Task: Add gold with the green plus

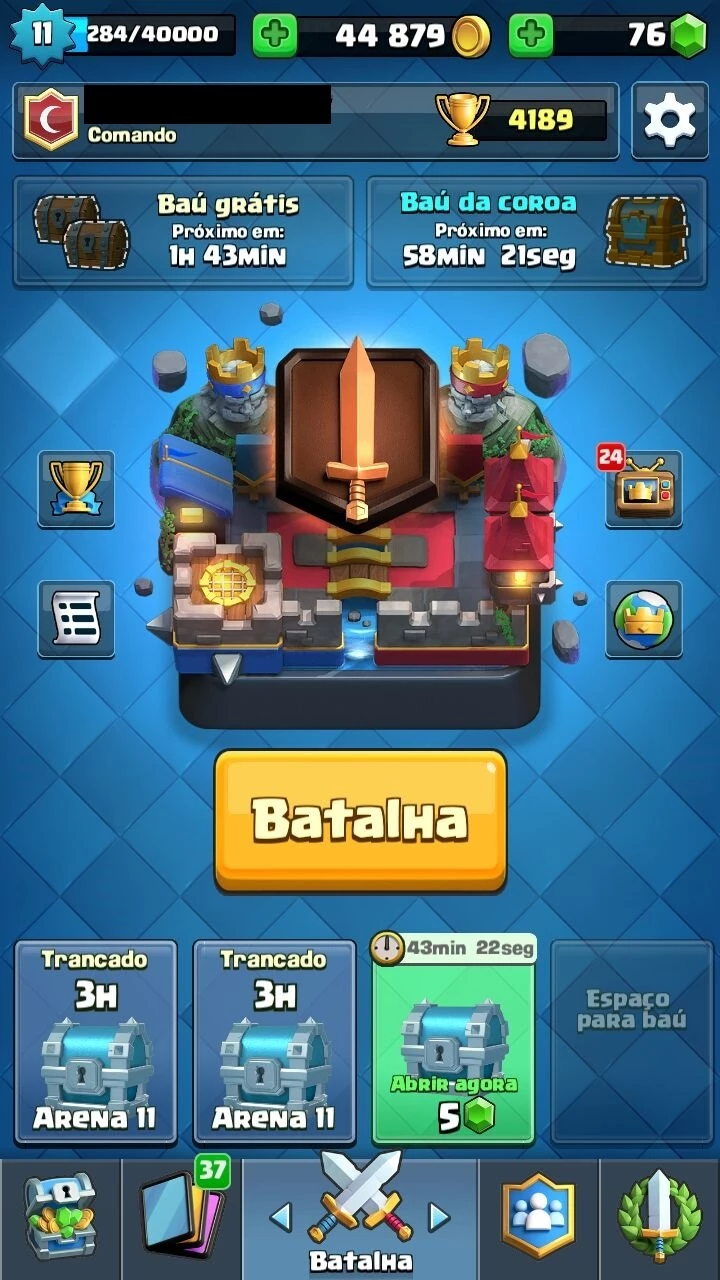Action: click(x=274, y=36)
